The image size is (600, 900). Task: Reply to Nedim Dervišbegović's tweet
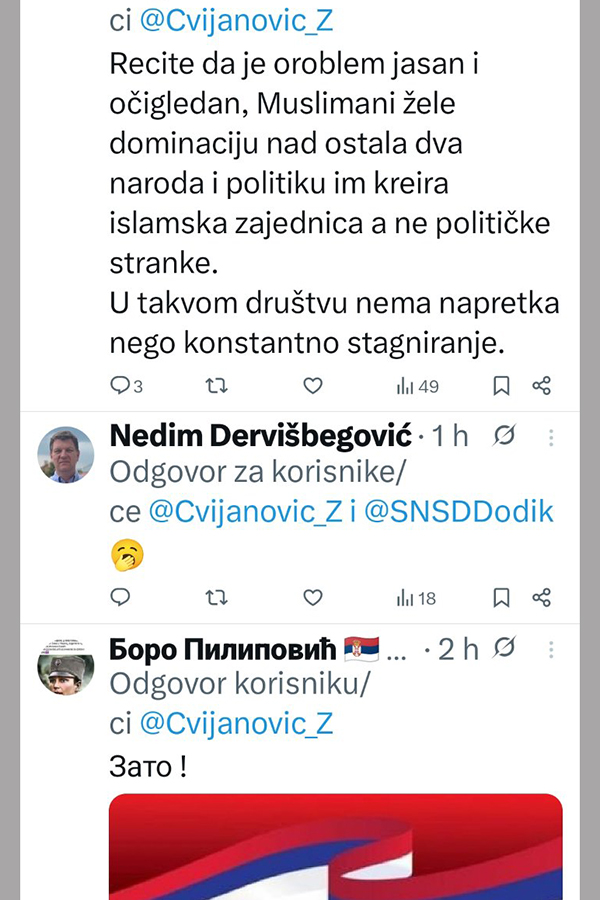click(x=120, y=598)
